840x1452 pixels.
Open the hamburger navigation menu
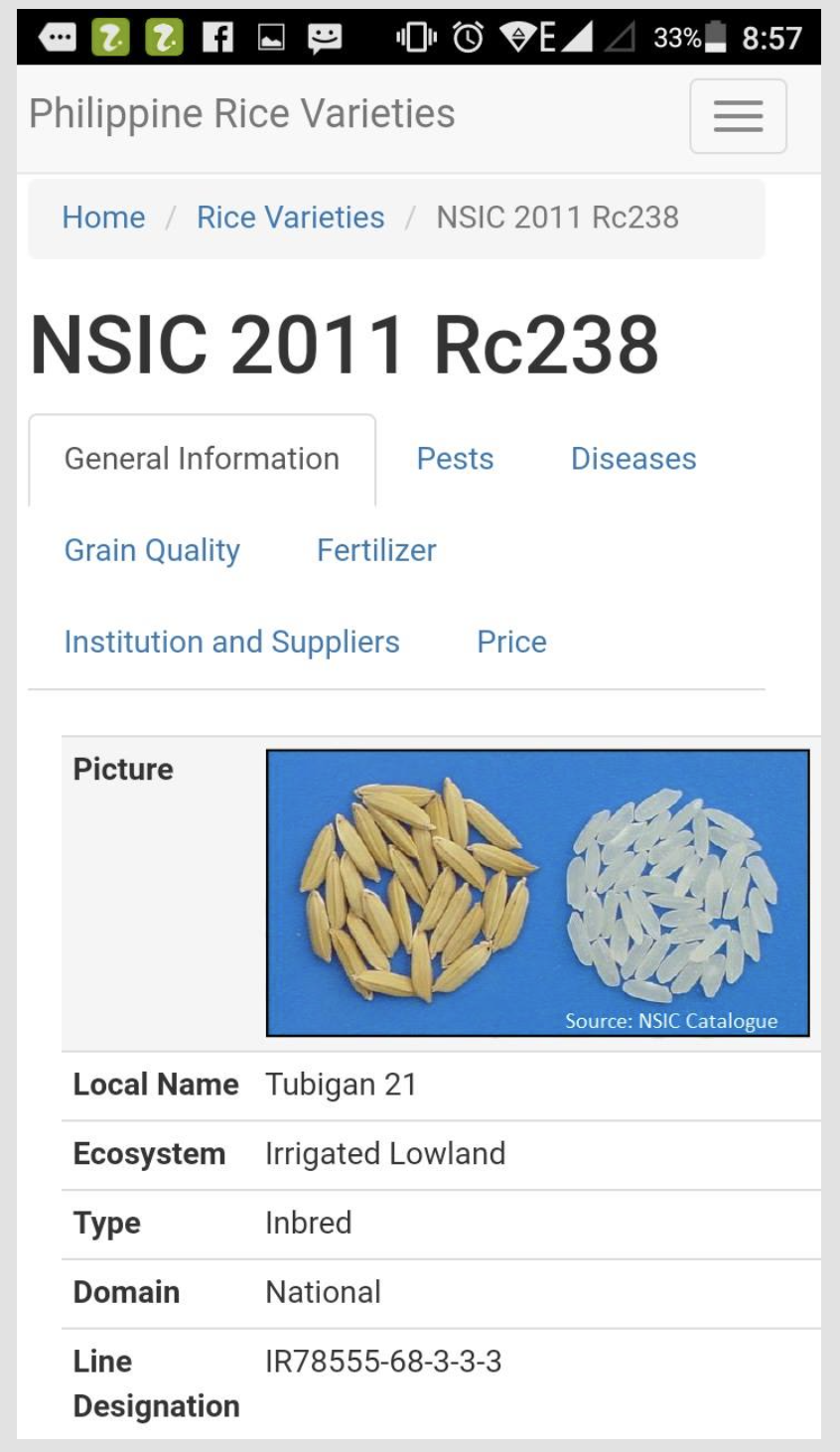tap(738, 116)
